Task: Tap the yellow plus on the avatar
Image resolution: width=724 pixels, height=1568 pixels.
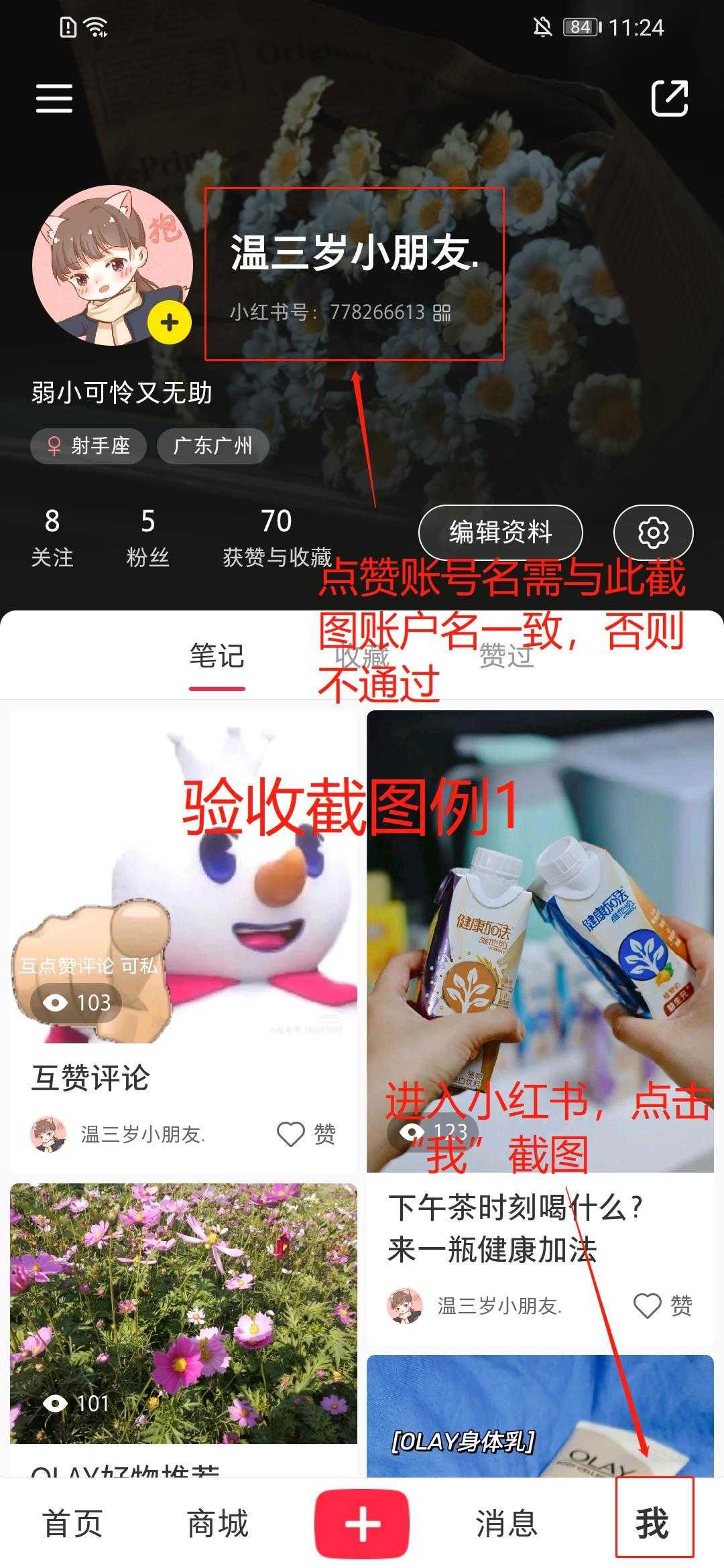Action: pyautogui.click(x=170, y=322)
